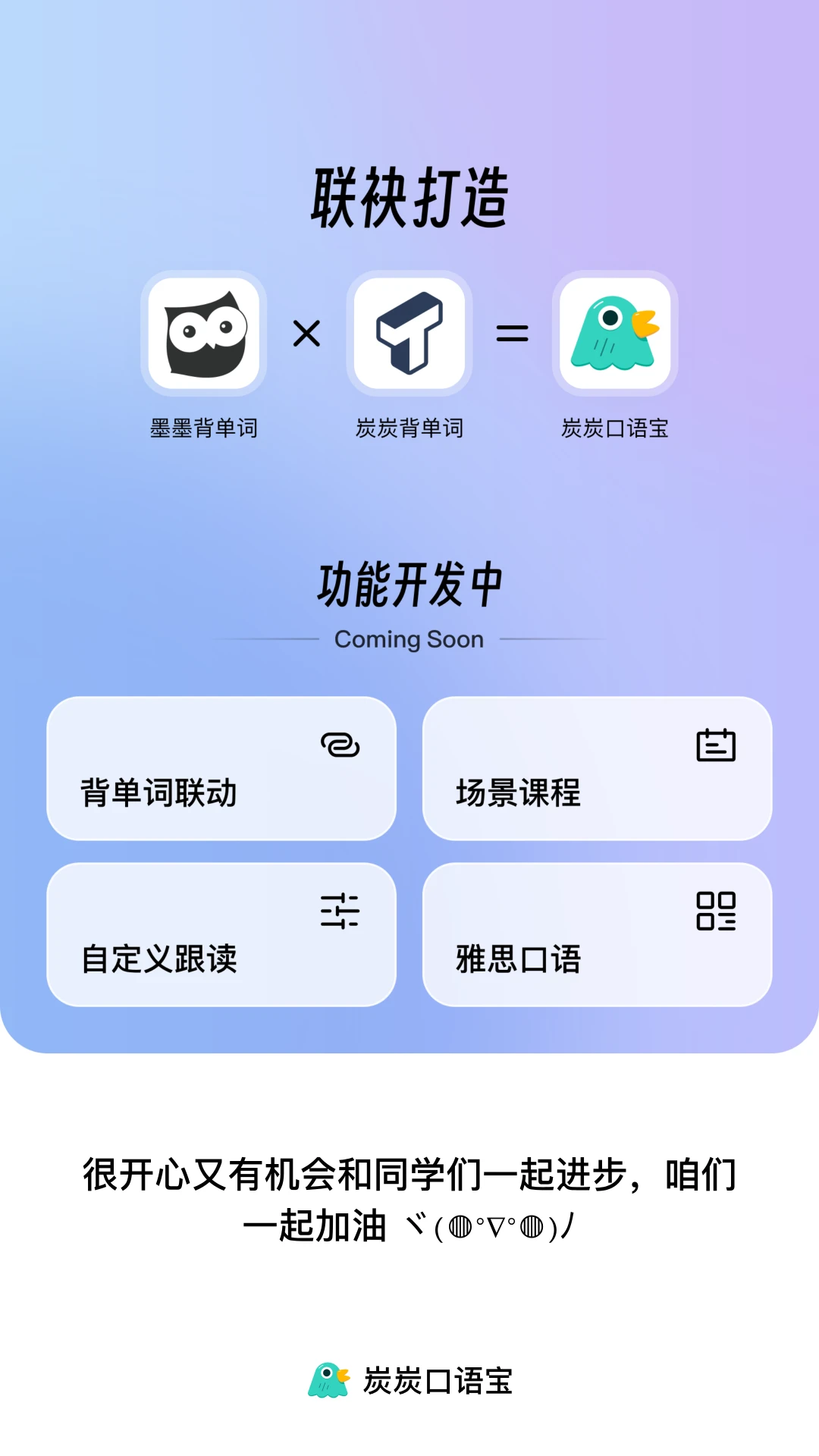Click the = symbol before 炭炭口语宝
The height and width of the screenshot is (1456, 819).
[x=513, y=334]
